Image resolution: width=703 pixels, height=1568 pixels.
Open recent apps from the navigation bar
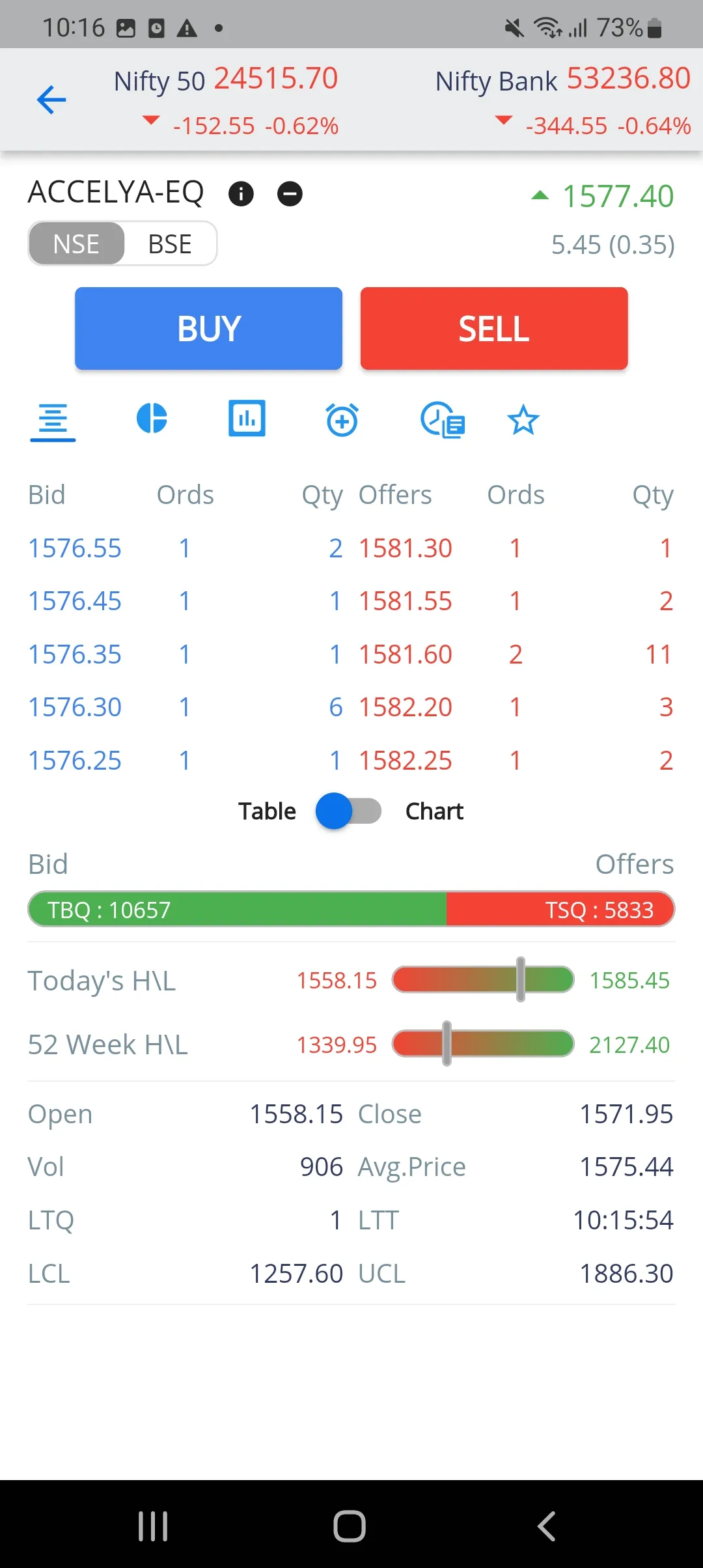coord(153,1526)
